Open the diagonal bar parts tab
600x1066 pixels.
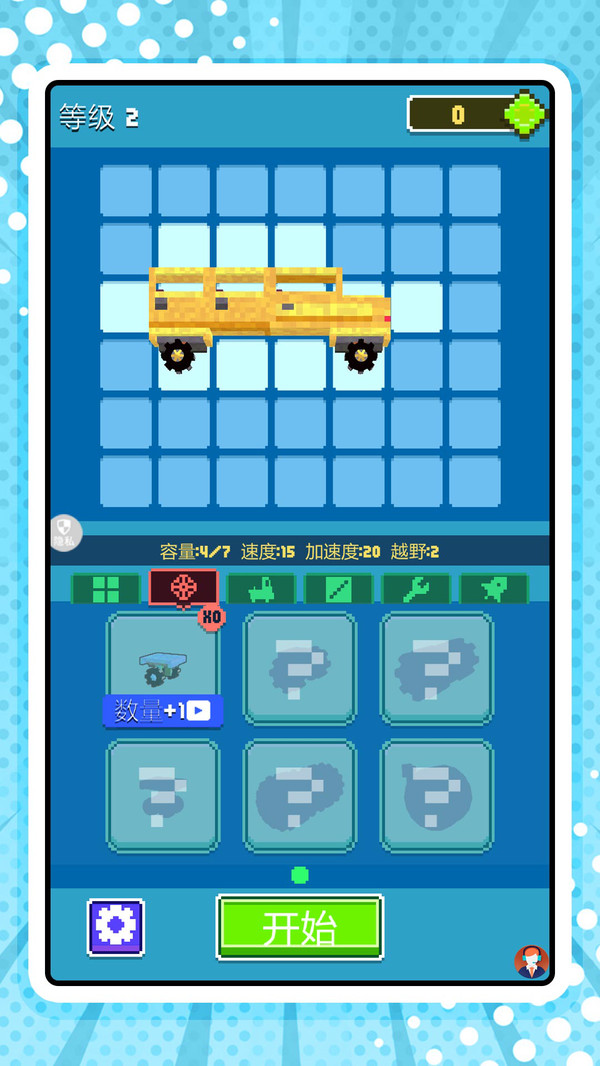pyautogui.click(x=338, y=589)
